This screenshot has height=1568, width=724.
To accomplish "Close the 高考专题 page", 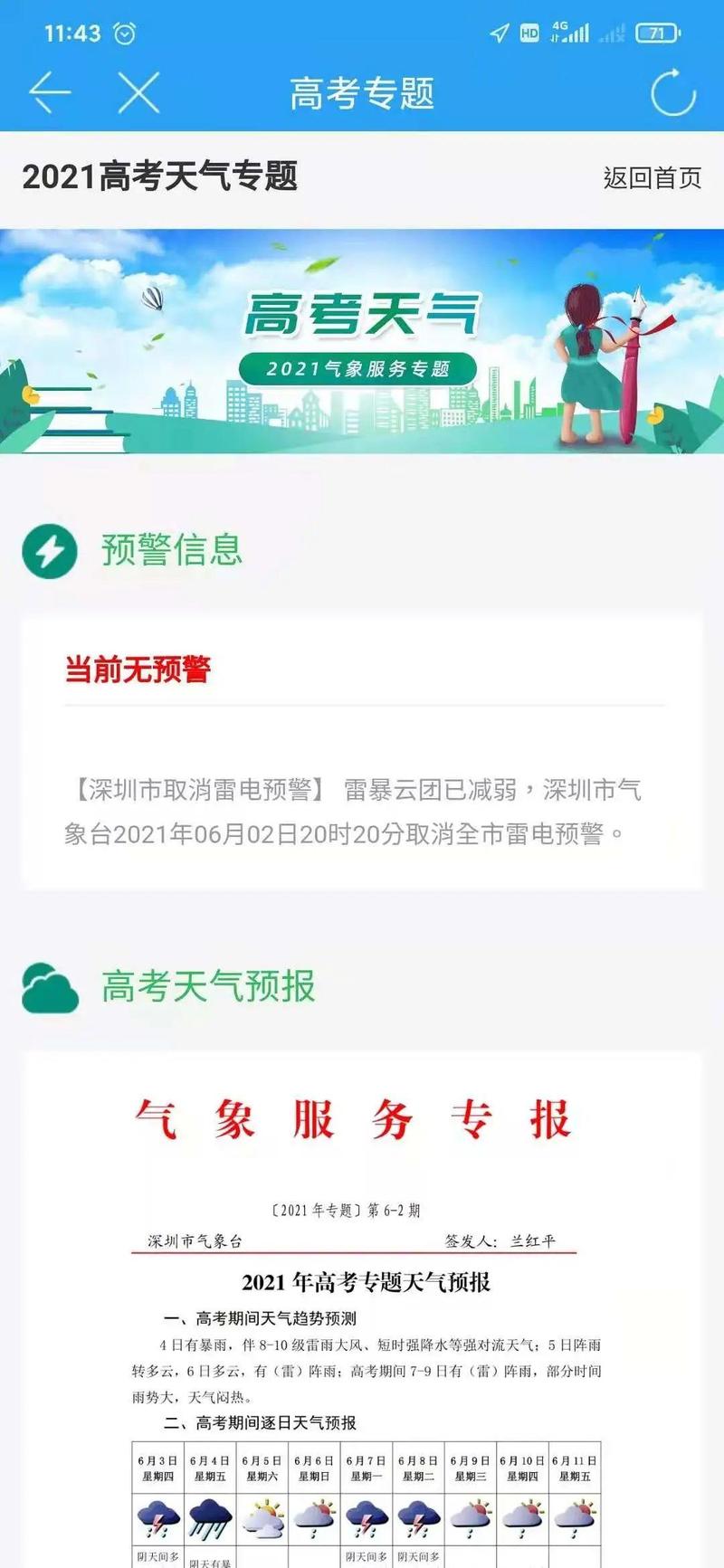I will (x=138, y=92).
